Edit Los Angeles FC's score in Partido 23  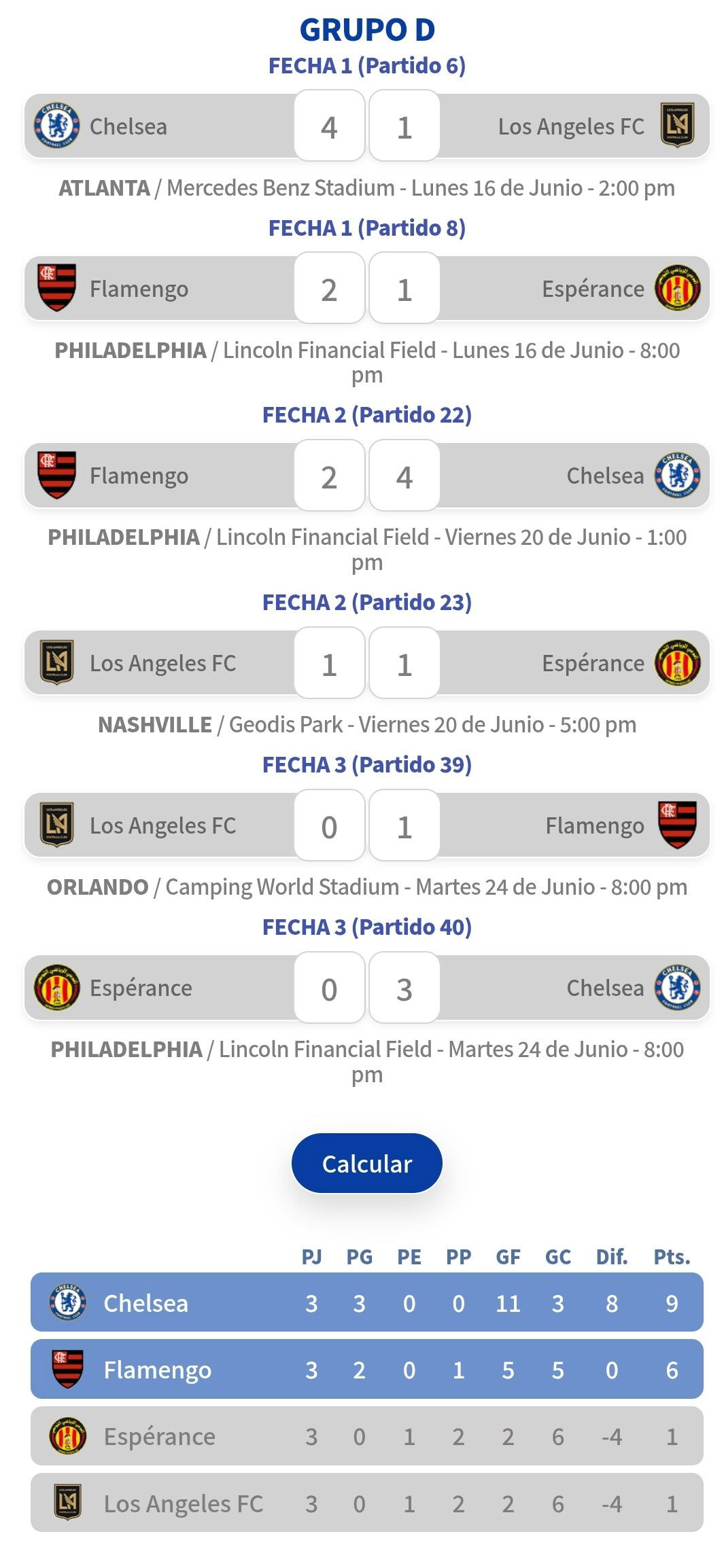pos(329,663)
